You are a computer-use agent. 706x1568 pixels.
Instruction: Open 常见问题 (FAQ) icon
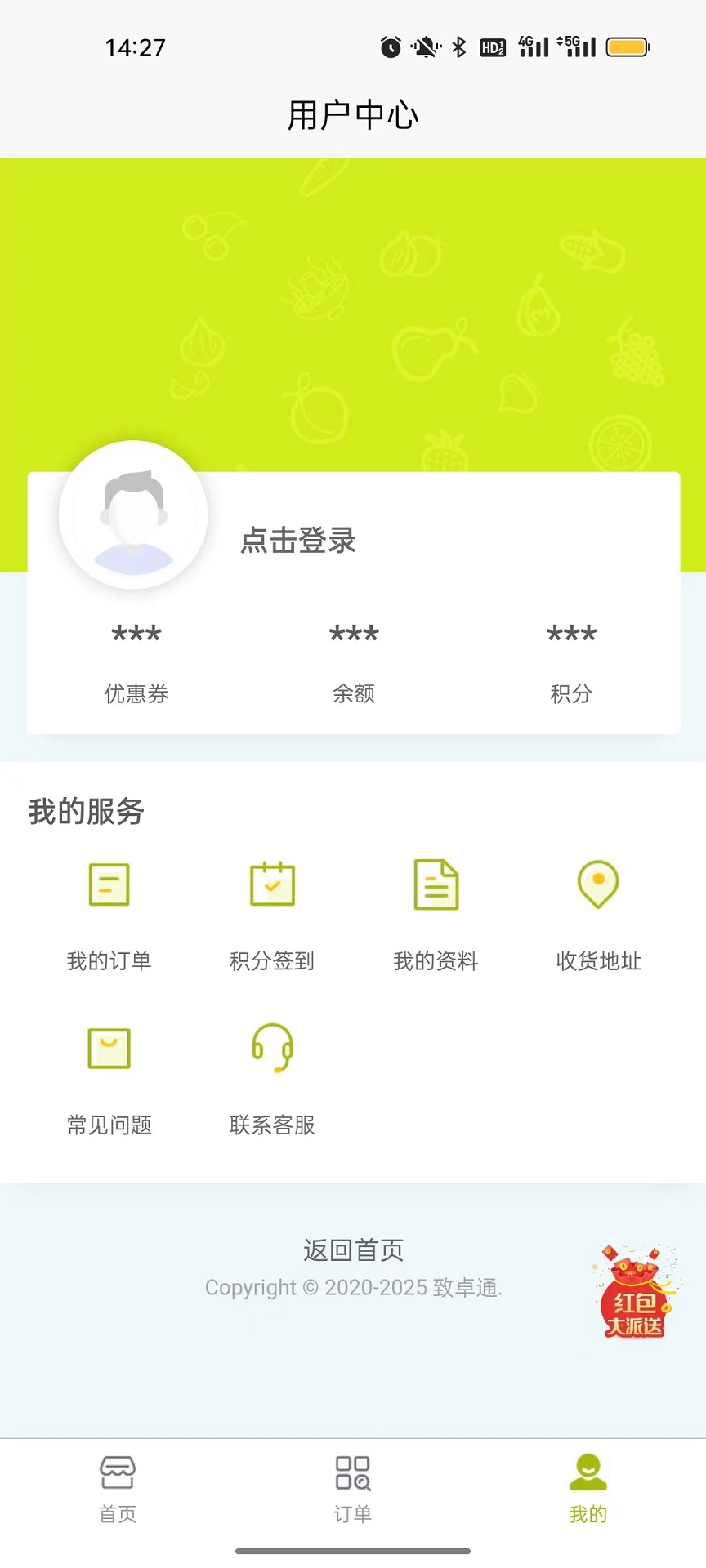click(x=109, y=1048)
